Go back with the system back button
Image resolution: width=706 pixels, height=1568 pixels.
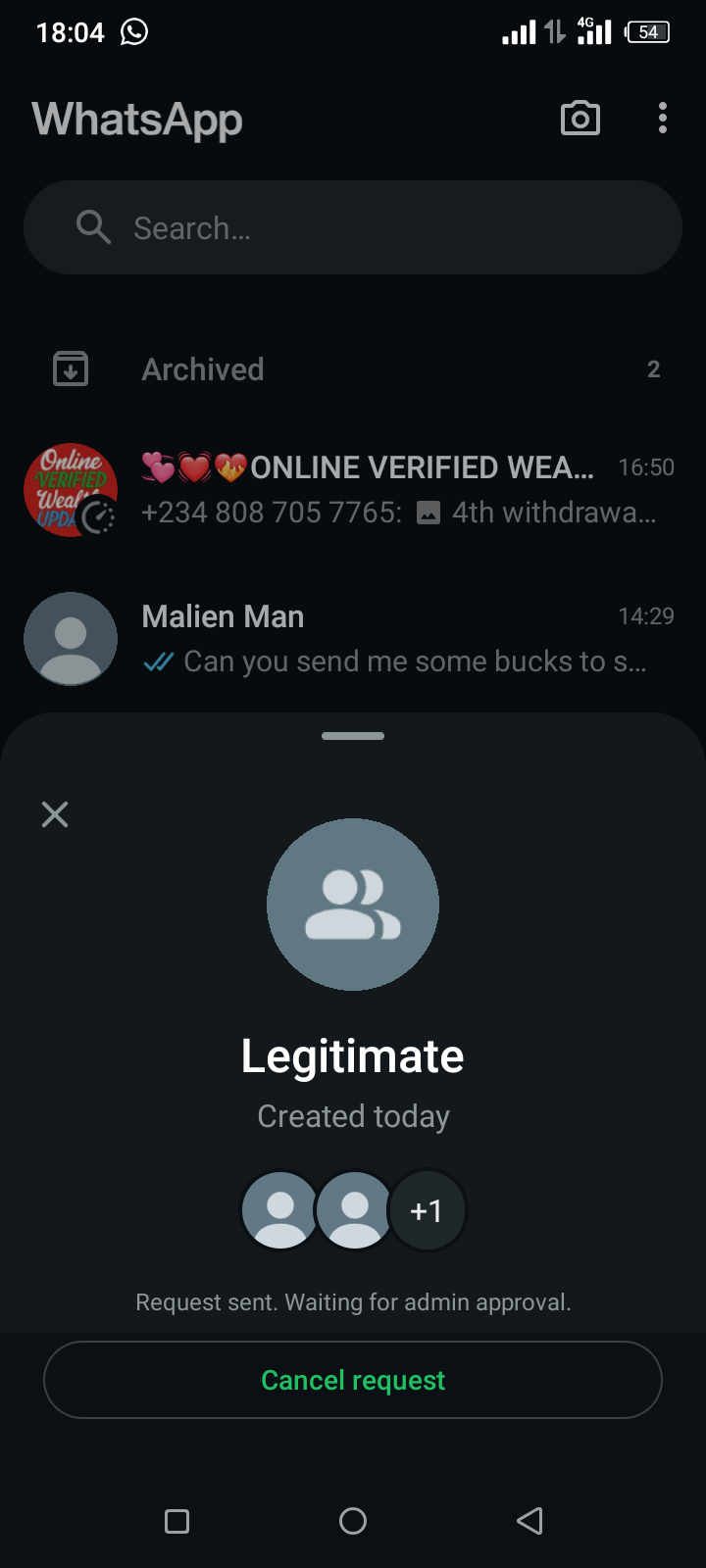[529, 1521]
